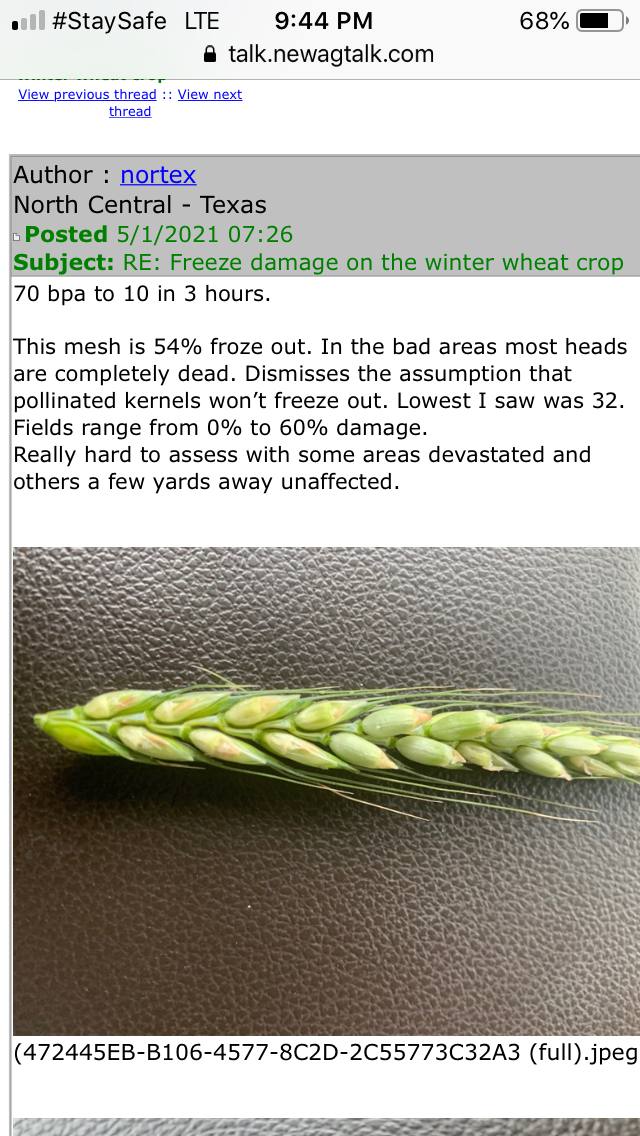Open author nortex's profile link
Viewport: 640px width, 1136px height.
pyautogui.click(x=158, y=175)
